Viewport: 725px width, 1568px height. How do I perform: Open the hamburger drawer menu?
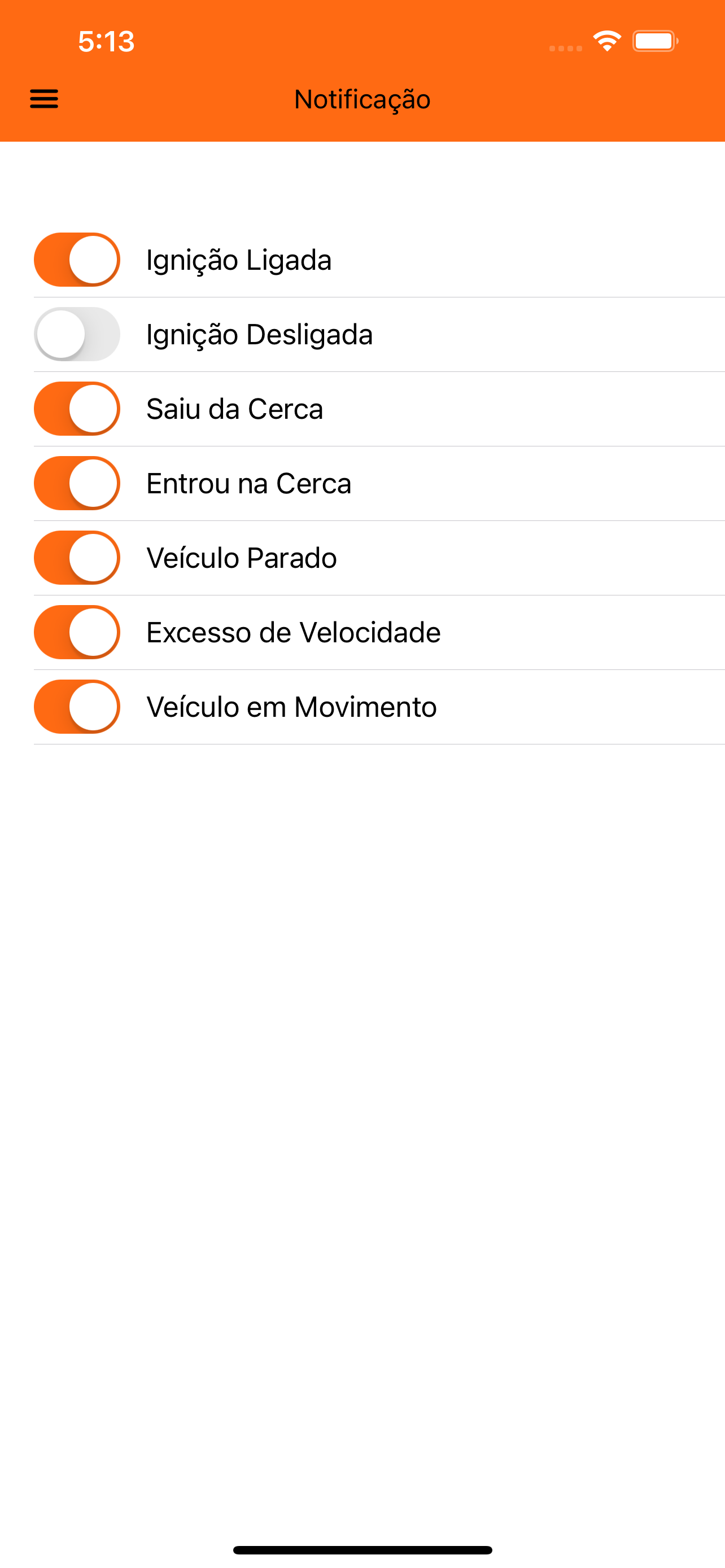44,99
